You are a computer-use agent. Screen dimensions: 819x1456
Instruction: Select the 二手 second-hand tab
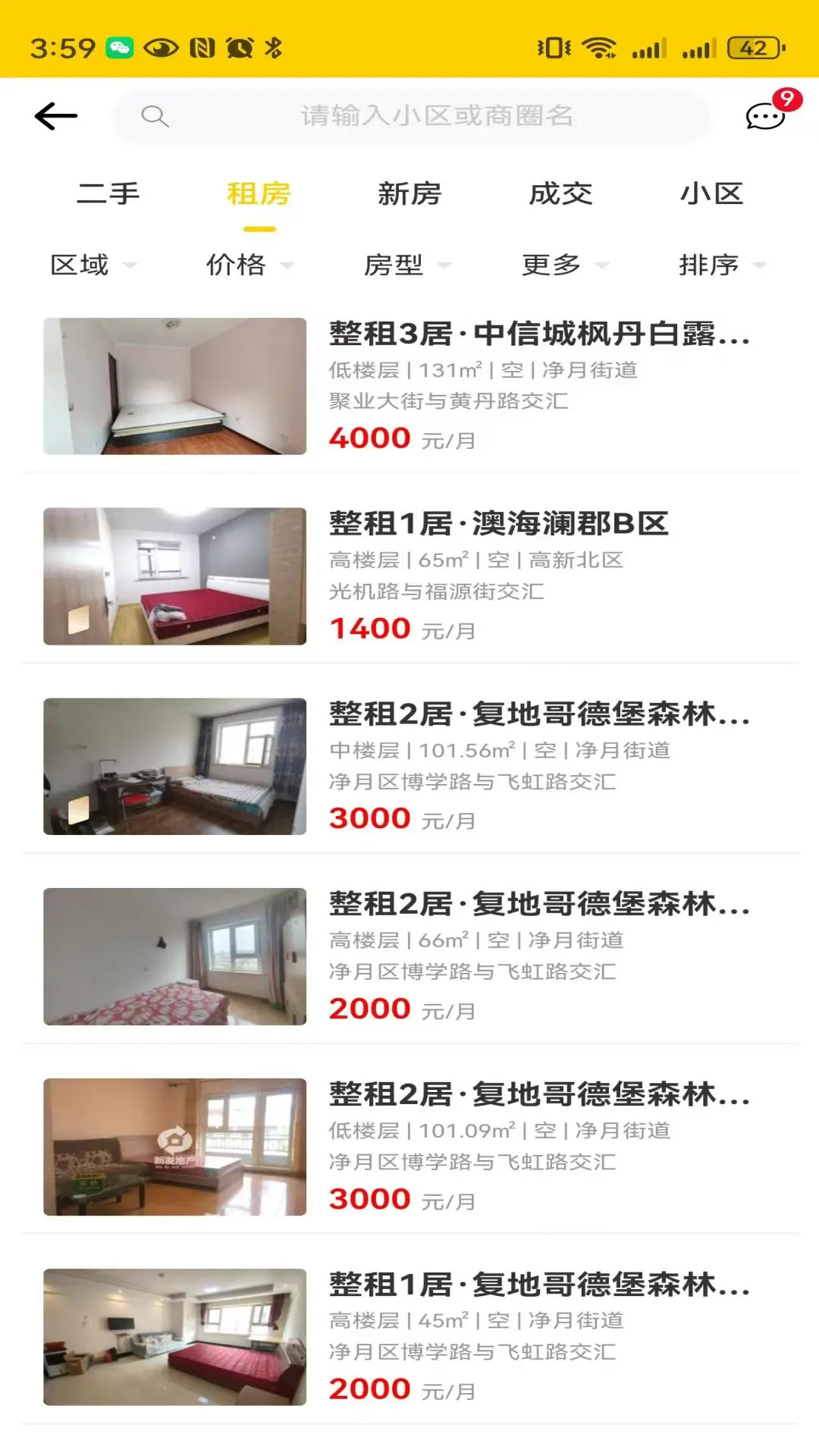click(108, 194)
